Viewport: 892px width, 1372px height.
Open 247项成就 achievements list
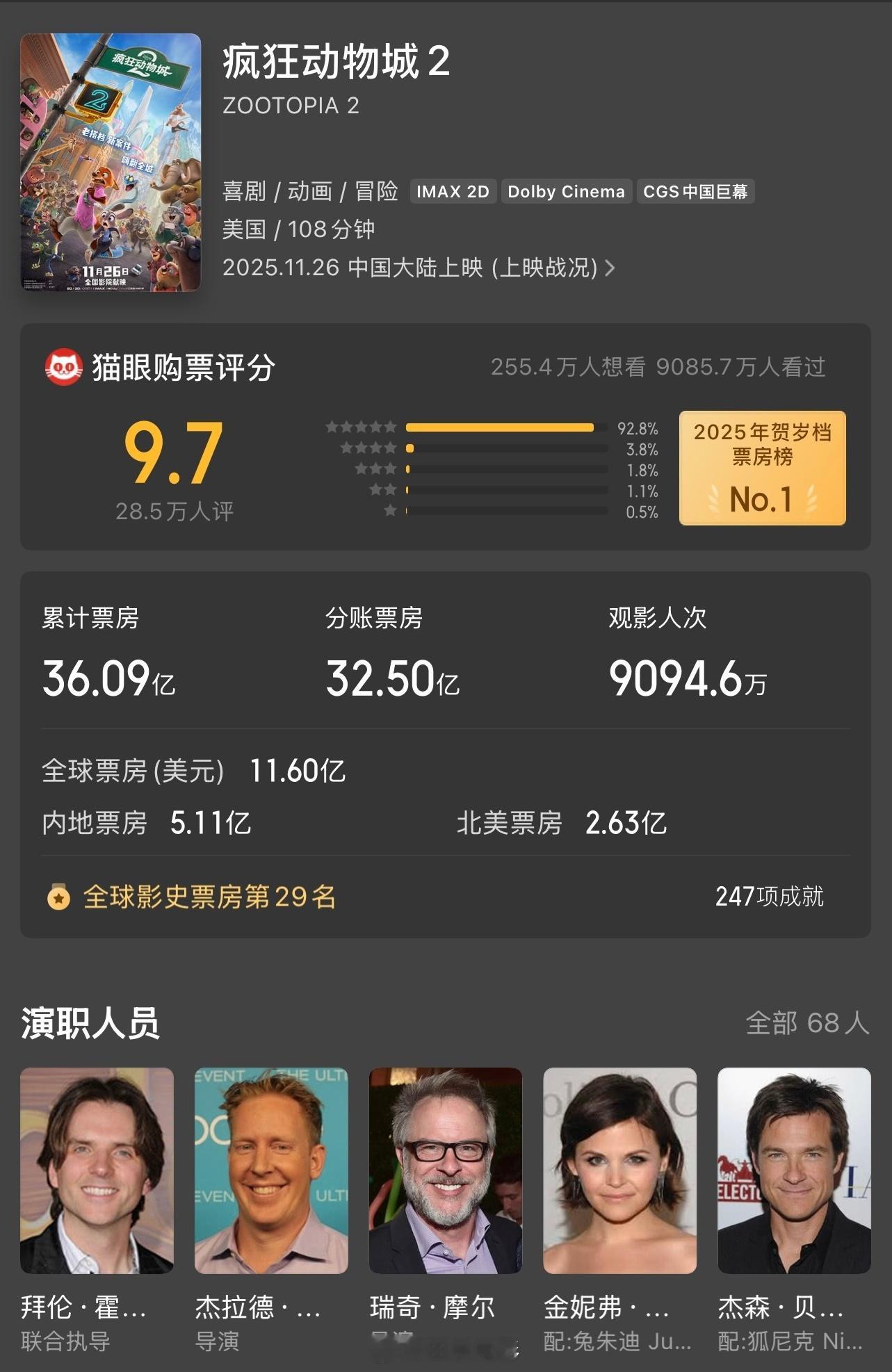click(768, 897)
